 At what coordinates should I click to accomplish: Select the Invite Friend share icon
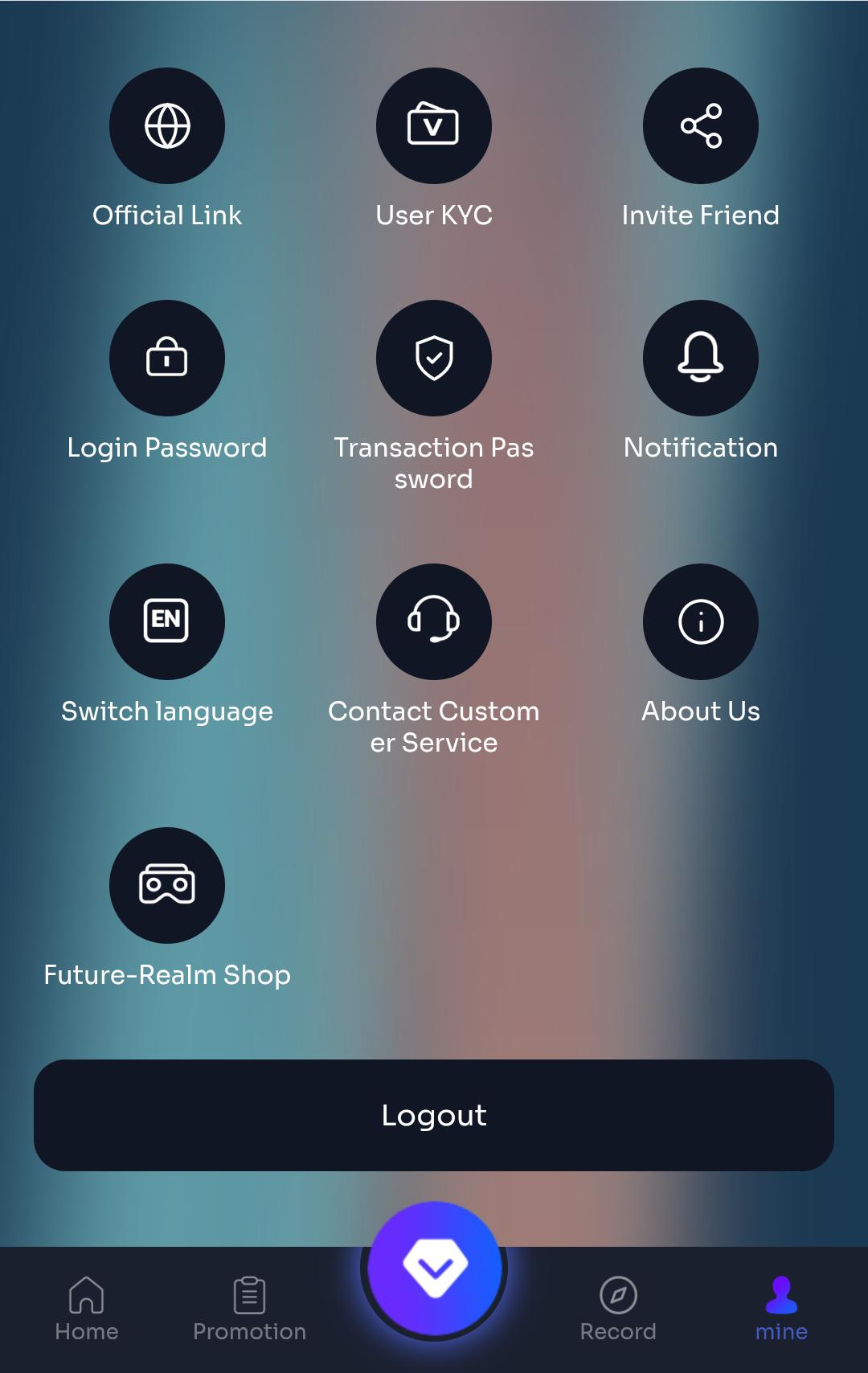tap(701, 125)
